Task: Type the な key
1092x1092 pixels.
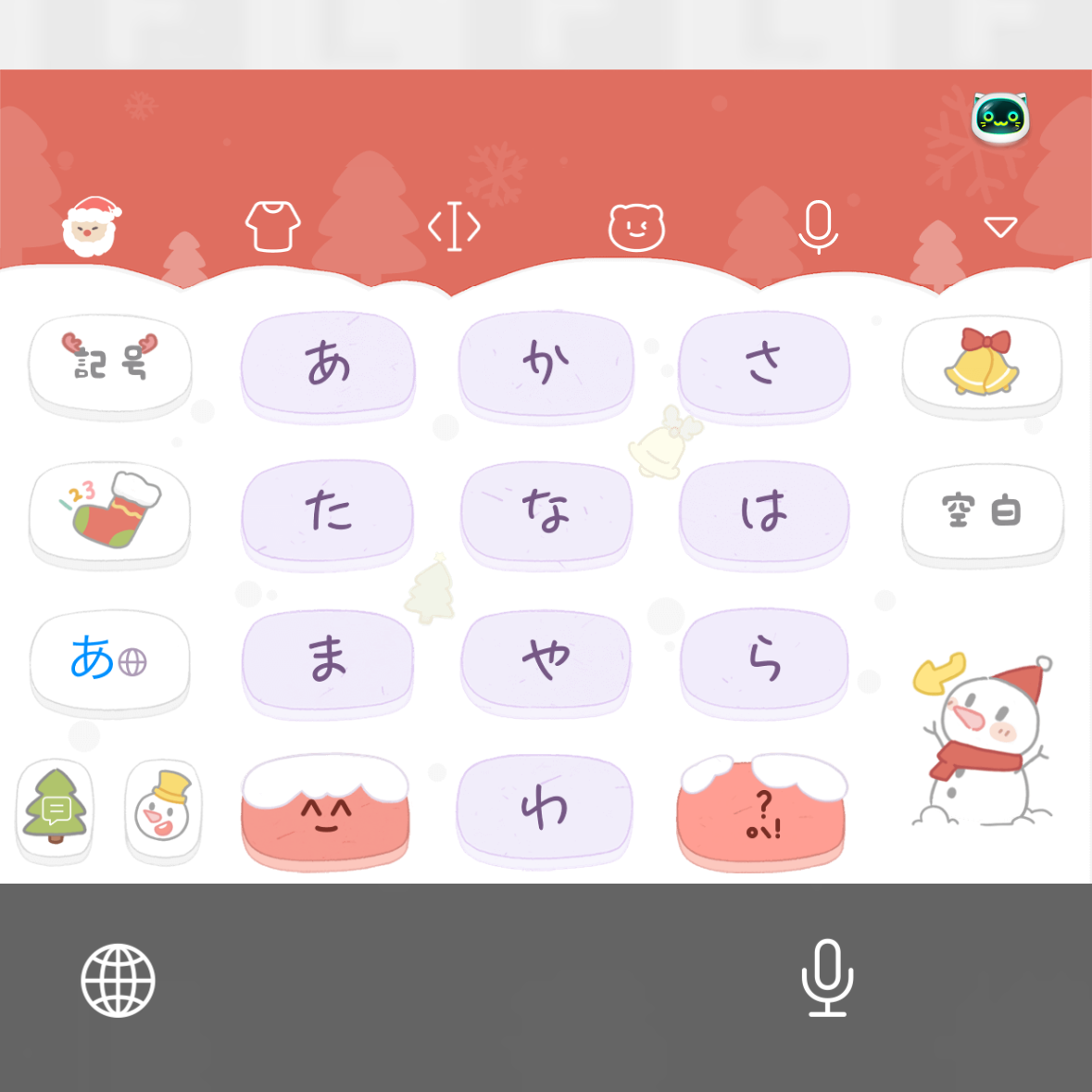Action: [546, 511]
